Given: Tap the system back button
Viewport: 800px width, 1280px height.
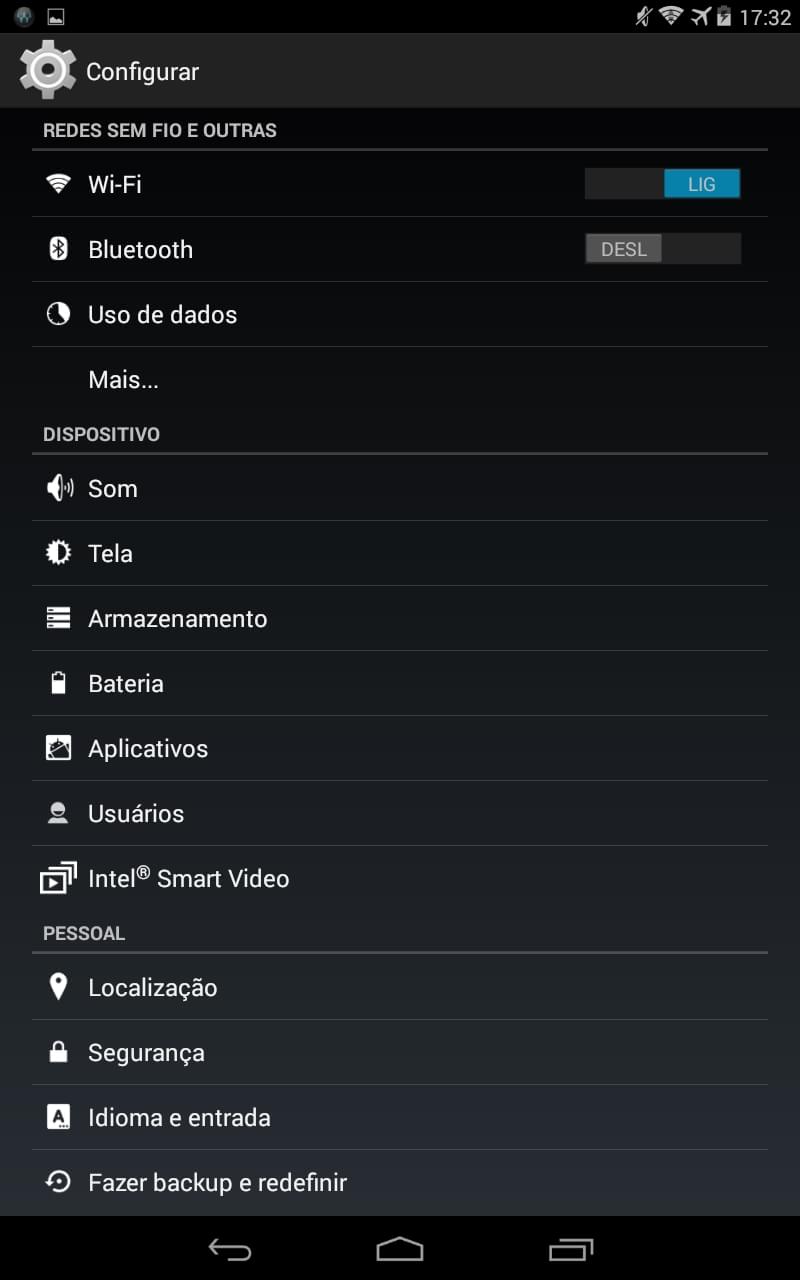Looking at the screenshot, I should [229, 1249].
